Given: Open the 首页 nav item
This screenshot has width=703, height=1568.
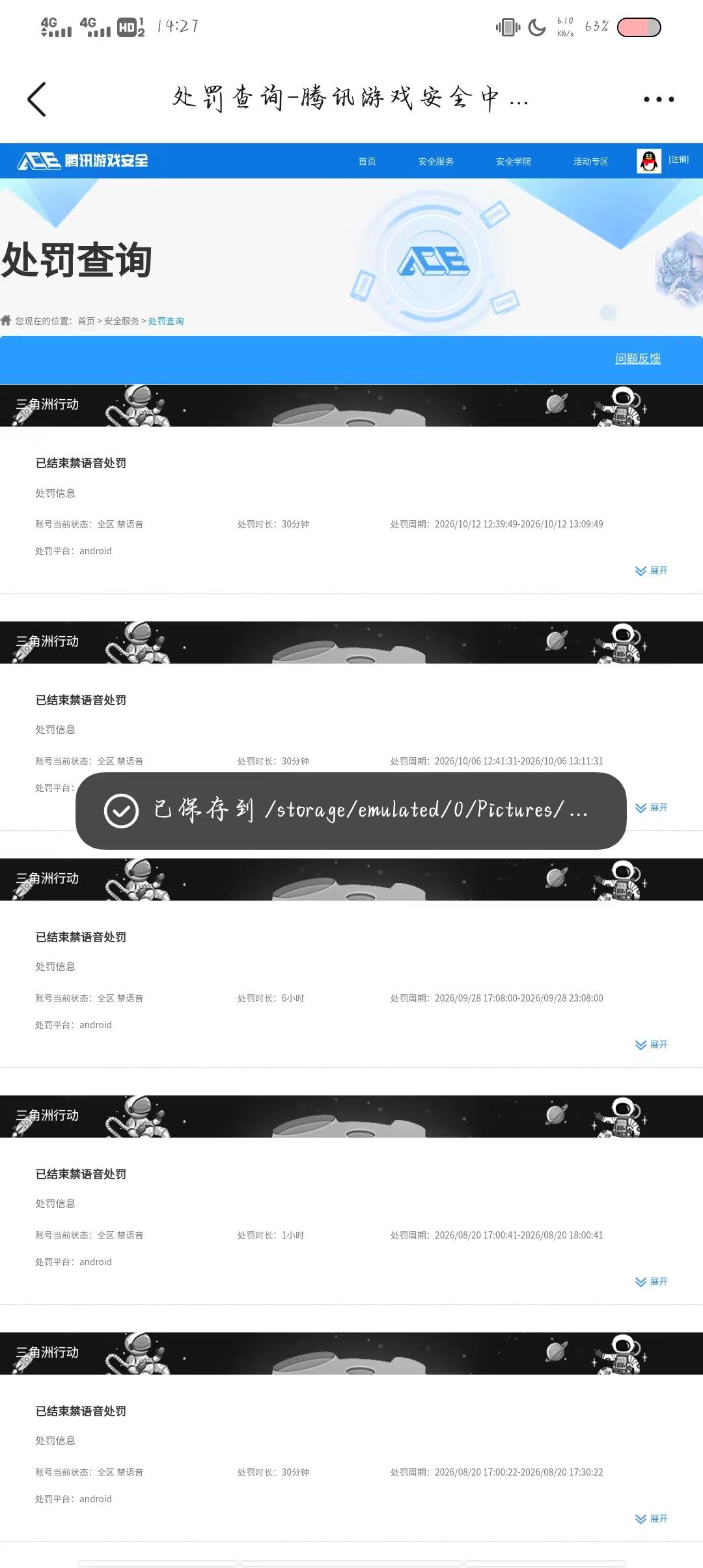Looking at the screenshot, I should point(367,161).
